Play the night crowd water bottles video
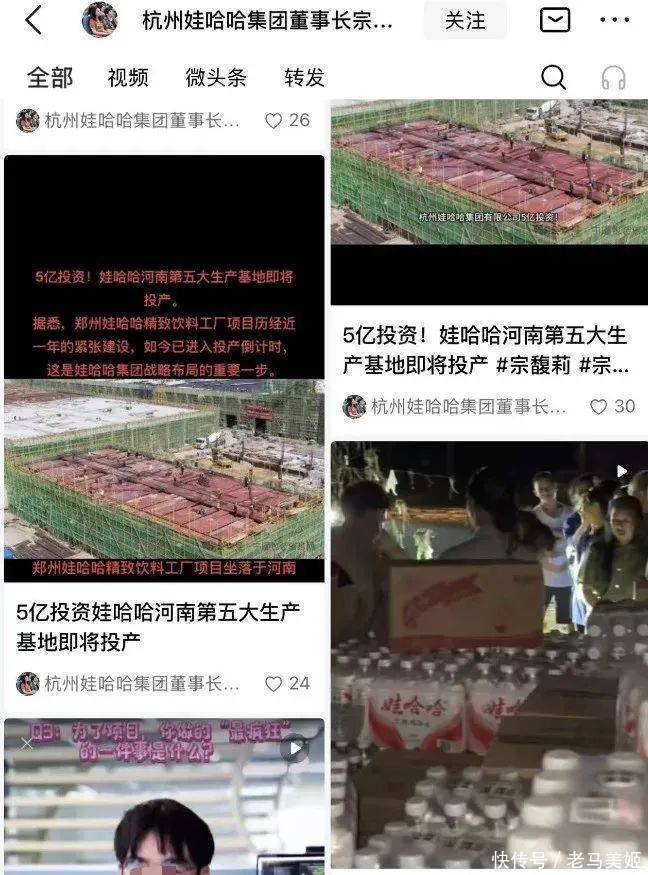Viewport: 648px width, 875px height. point(489,650)
